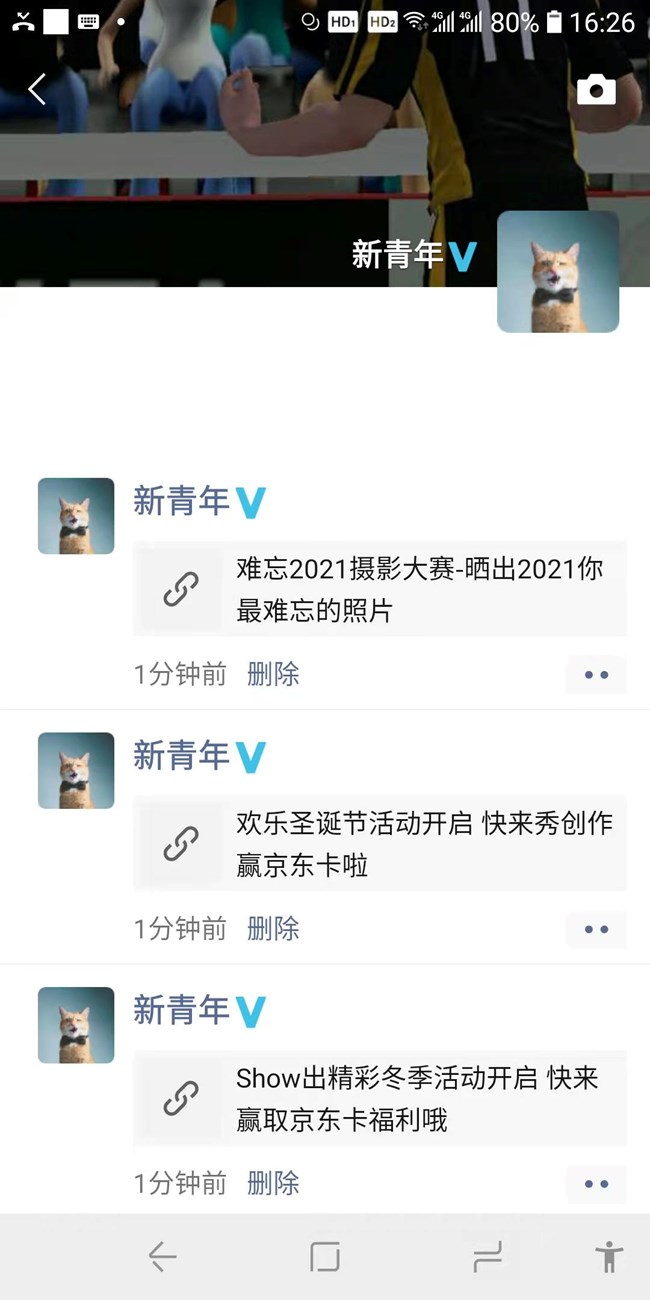Delete the 难忘2021摄影大赛 post

click(273, 674)
